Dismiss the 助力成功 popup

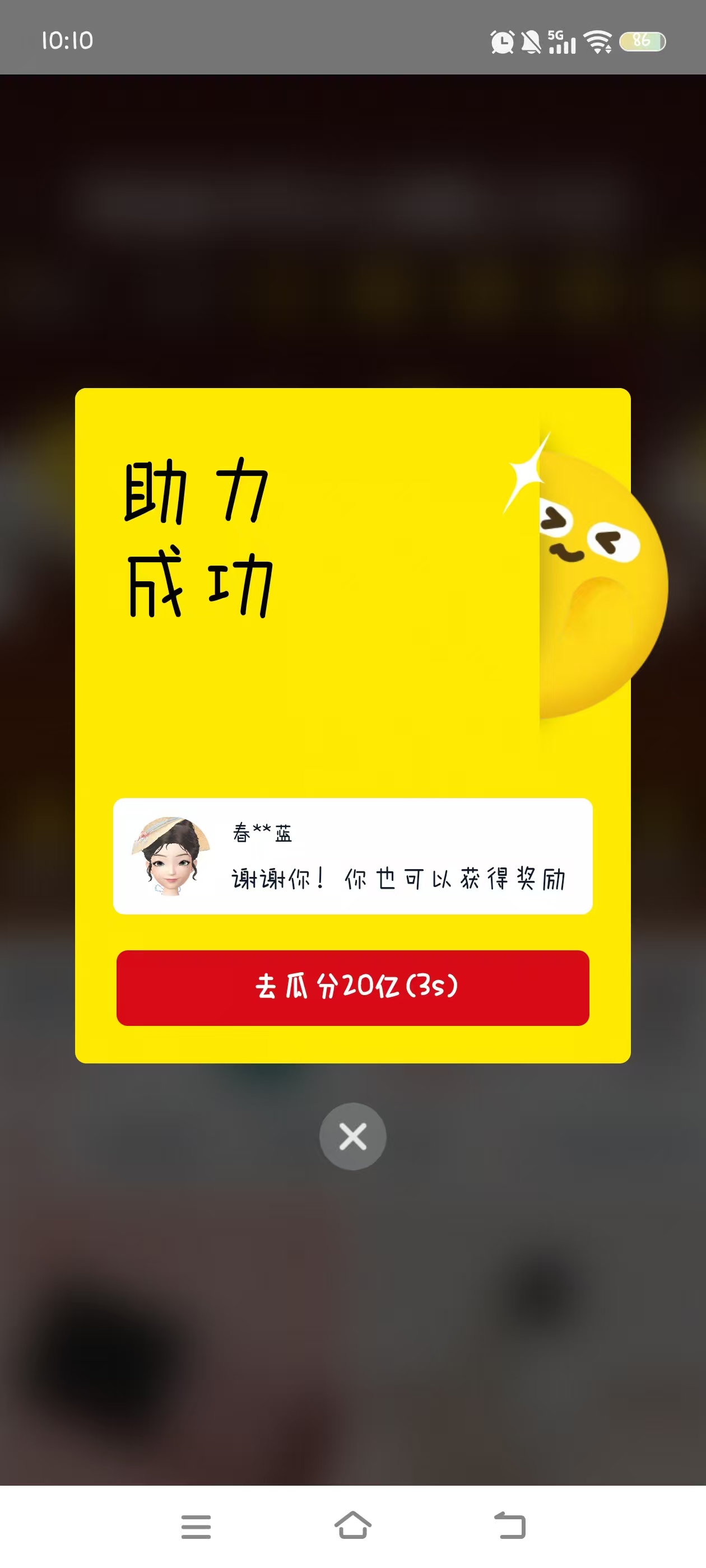tap(352, 1136)
